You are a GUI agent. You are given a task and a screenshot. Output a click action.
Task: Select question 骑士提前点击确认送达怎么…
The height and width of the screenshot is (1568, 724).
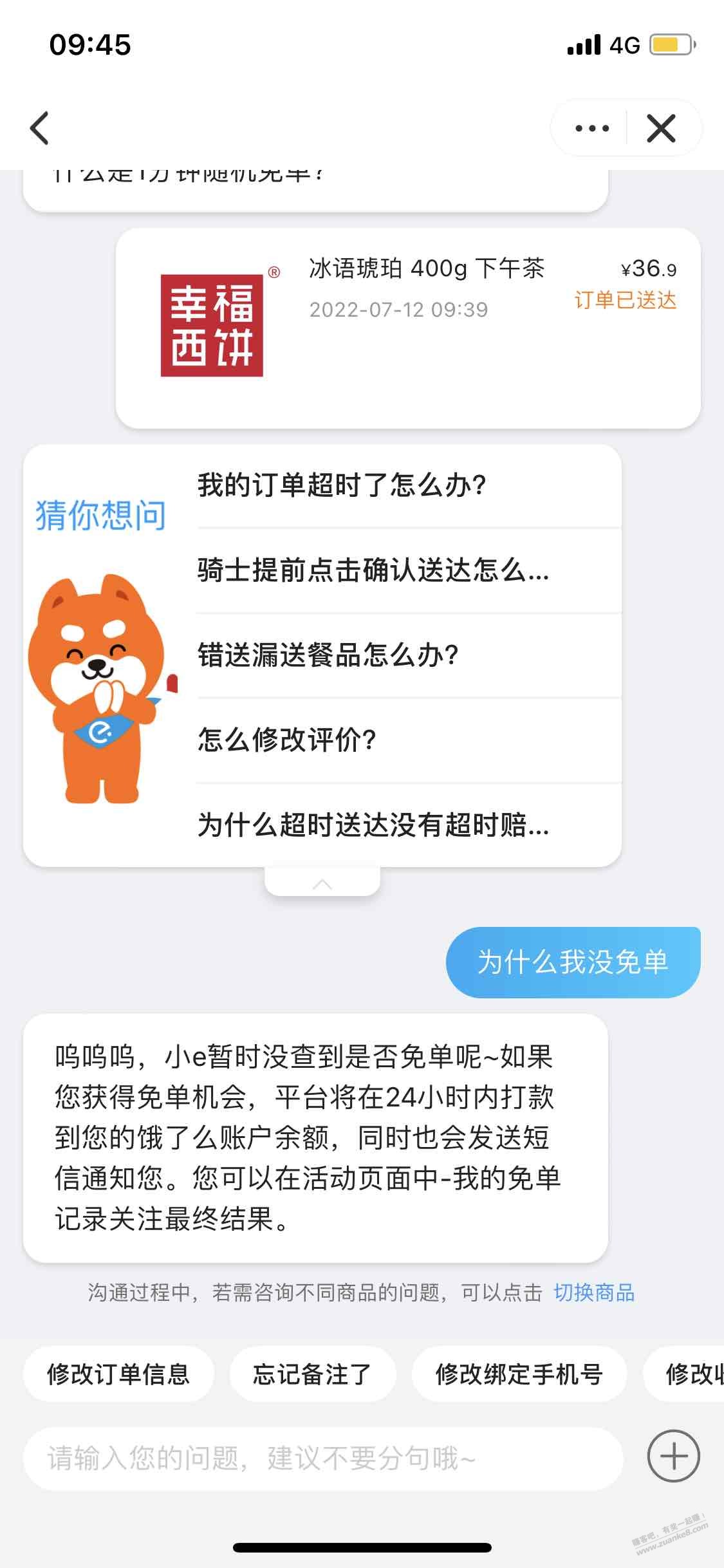pyautogui.click(x=409, y=570)
